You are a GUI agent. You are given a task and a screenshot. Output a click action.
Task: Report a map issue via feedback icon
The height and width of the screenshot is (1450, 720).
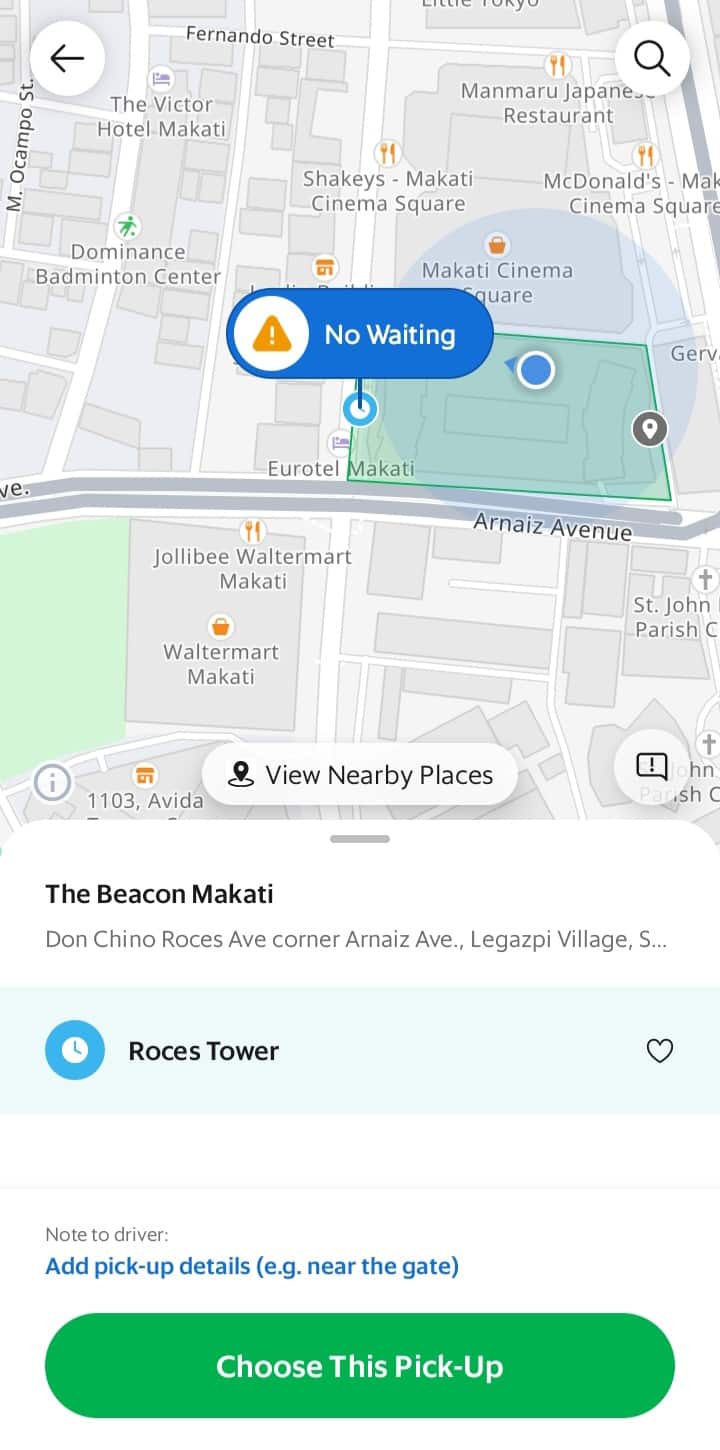652,767
